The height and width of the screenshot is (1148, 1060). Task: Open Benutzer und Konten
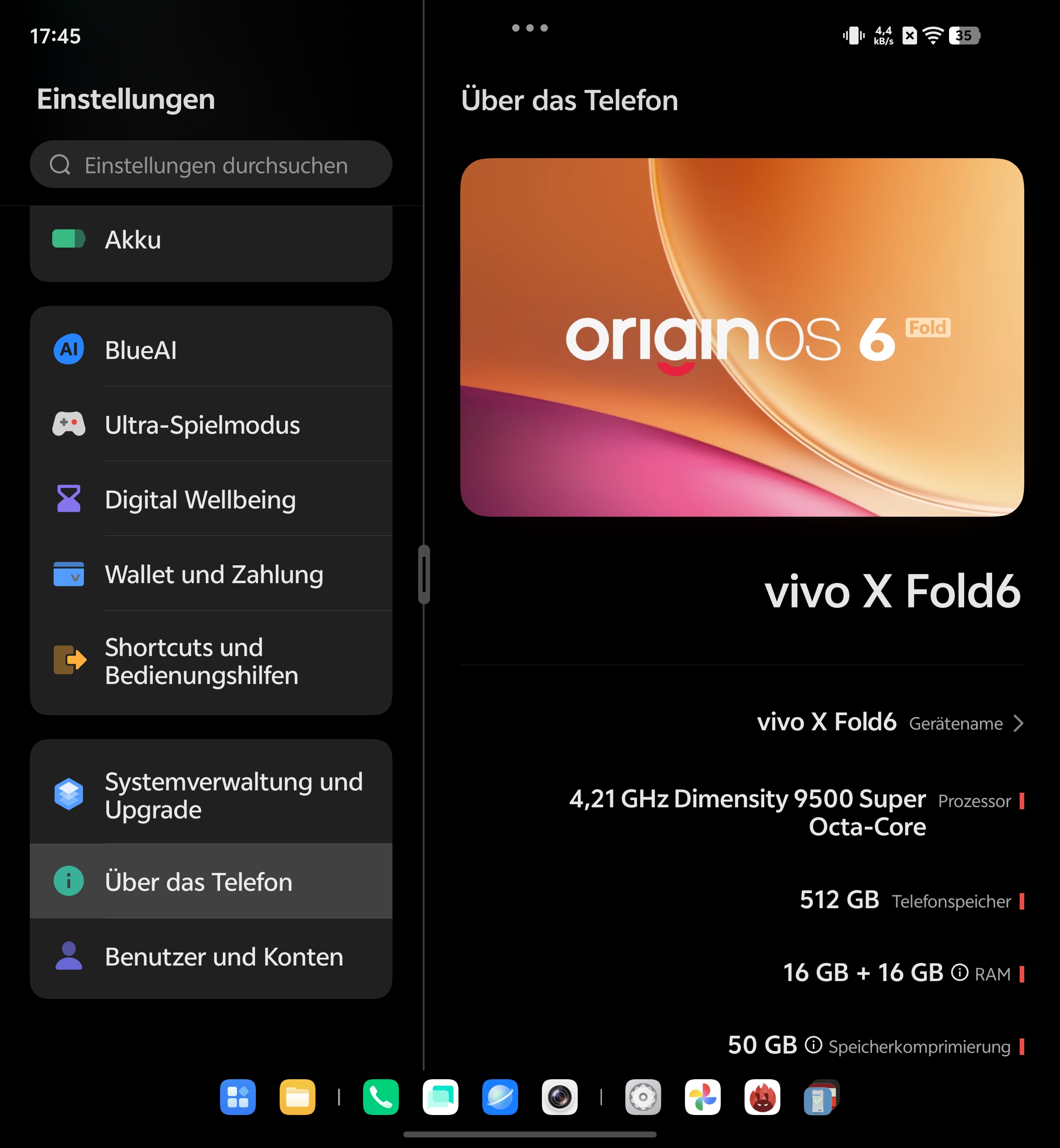click(211, 956)
